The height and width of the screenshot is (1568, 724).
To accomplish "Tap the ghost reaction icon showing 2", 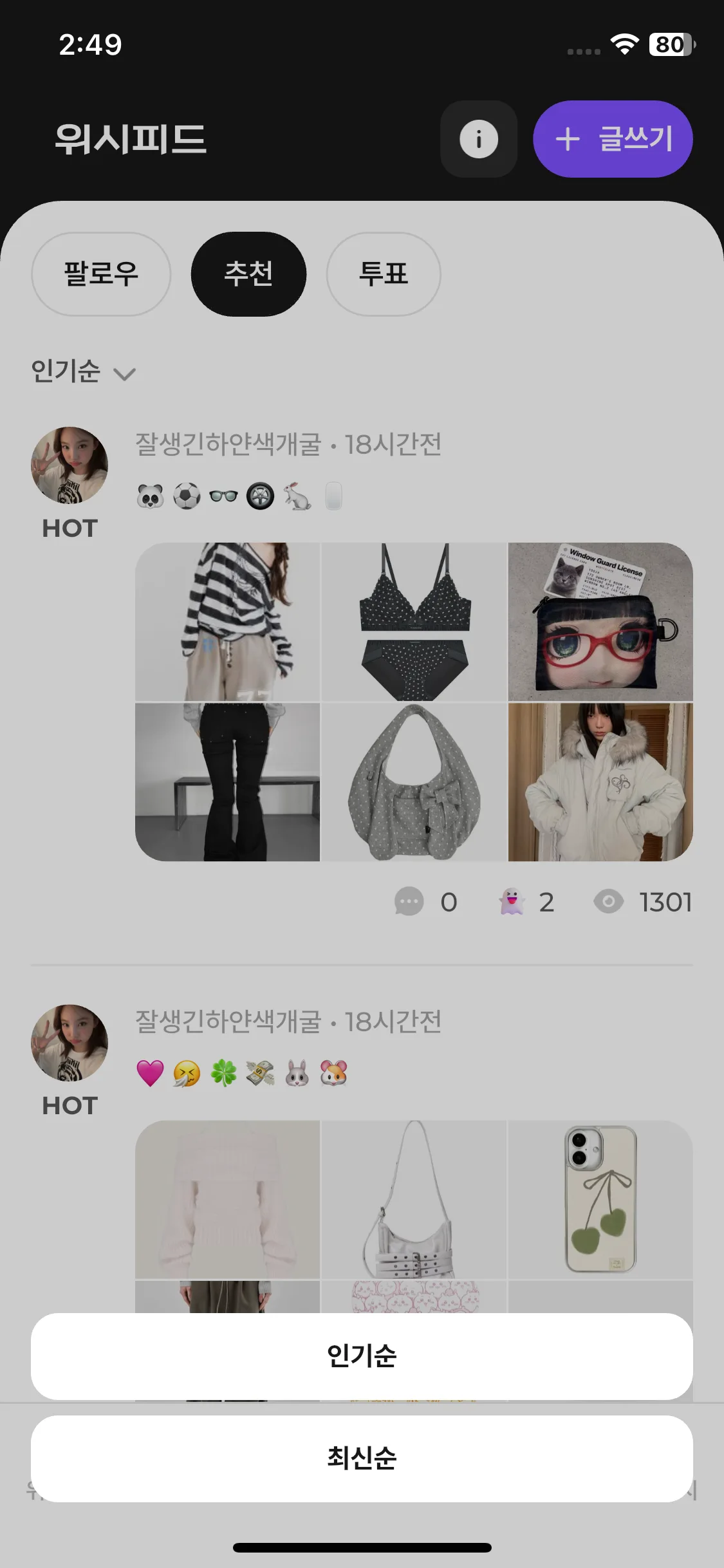I will coord(510,902).
